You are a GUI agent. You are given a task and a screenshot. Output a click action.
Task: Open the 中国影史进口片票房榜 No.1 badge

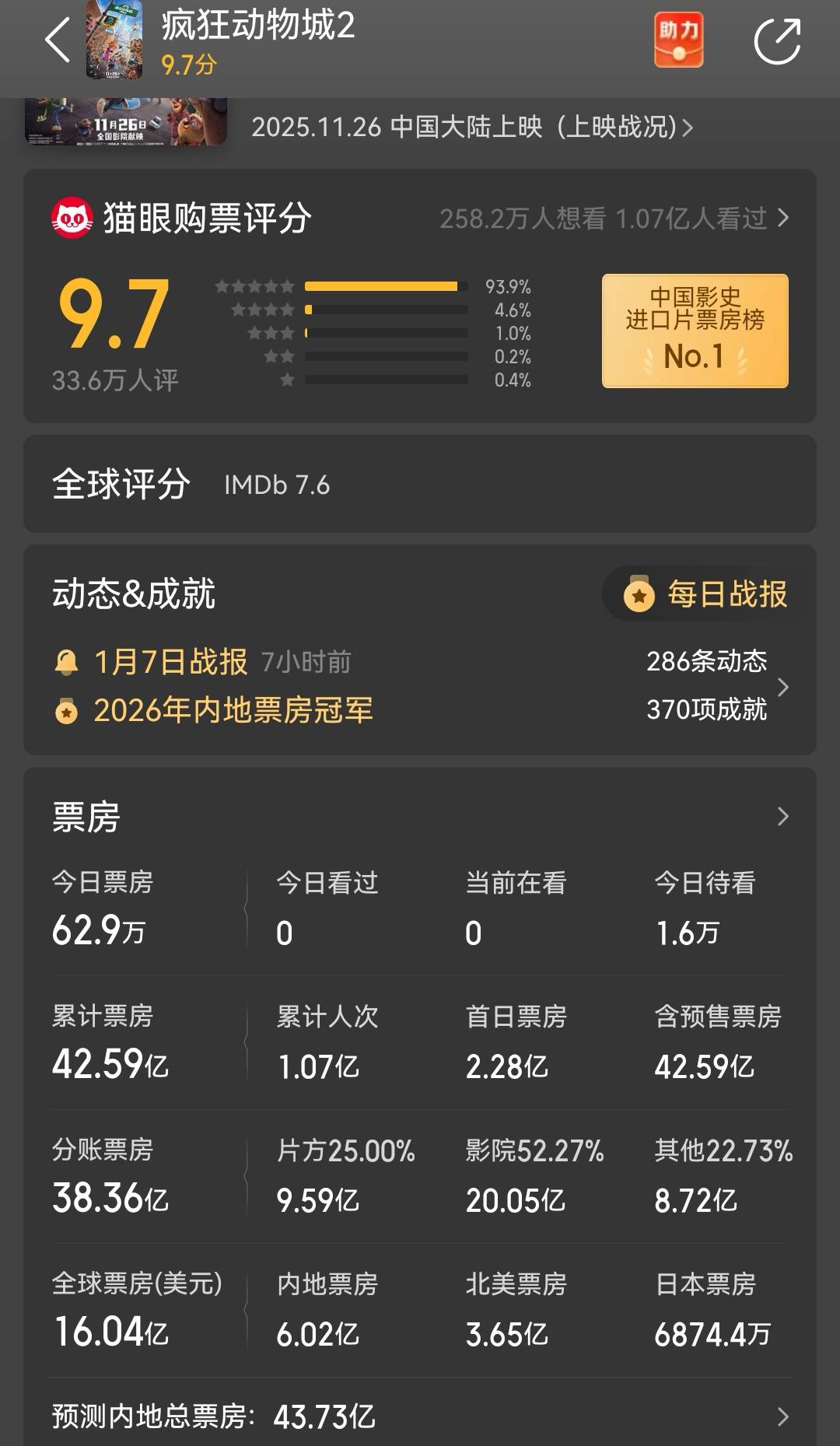click(x=695, y=331)
